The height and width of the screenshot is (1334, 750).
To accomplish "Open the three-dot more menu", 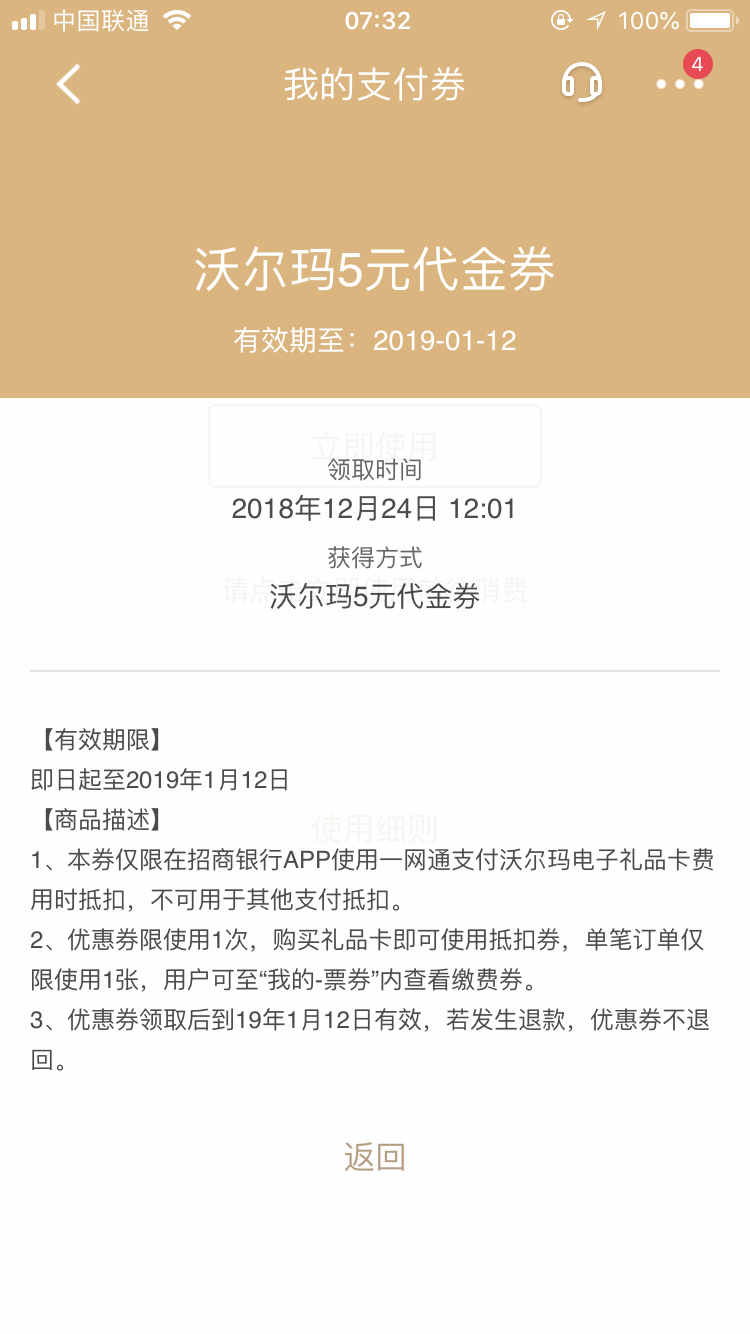I will point(680,84).
